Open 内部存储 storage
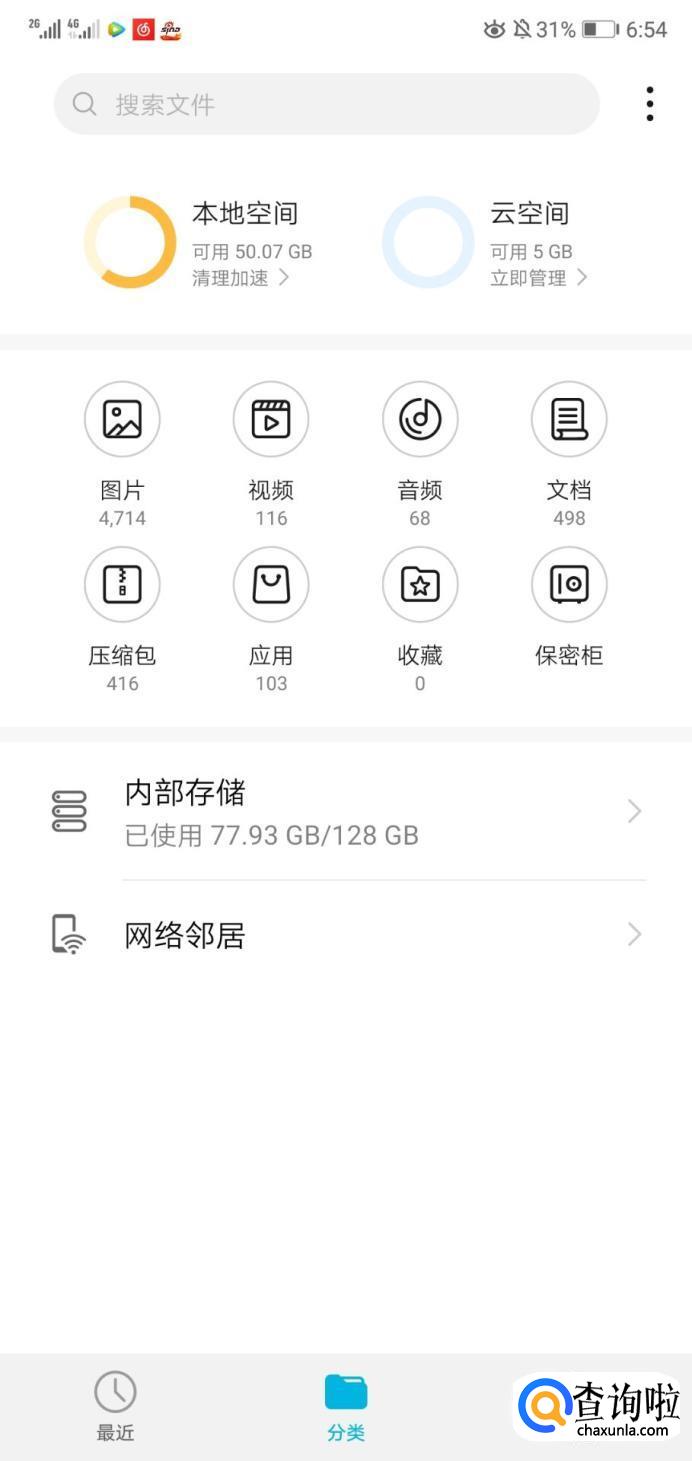692x1461 pixels. [x=346, y=811]
